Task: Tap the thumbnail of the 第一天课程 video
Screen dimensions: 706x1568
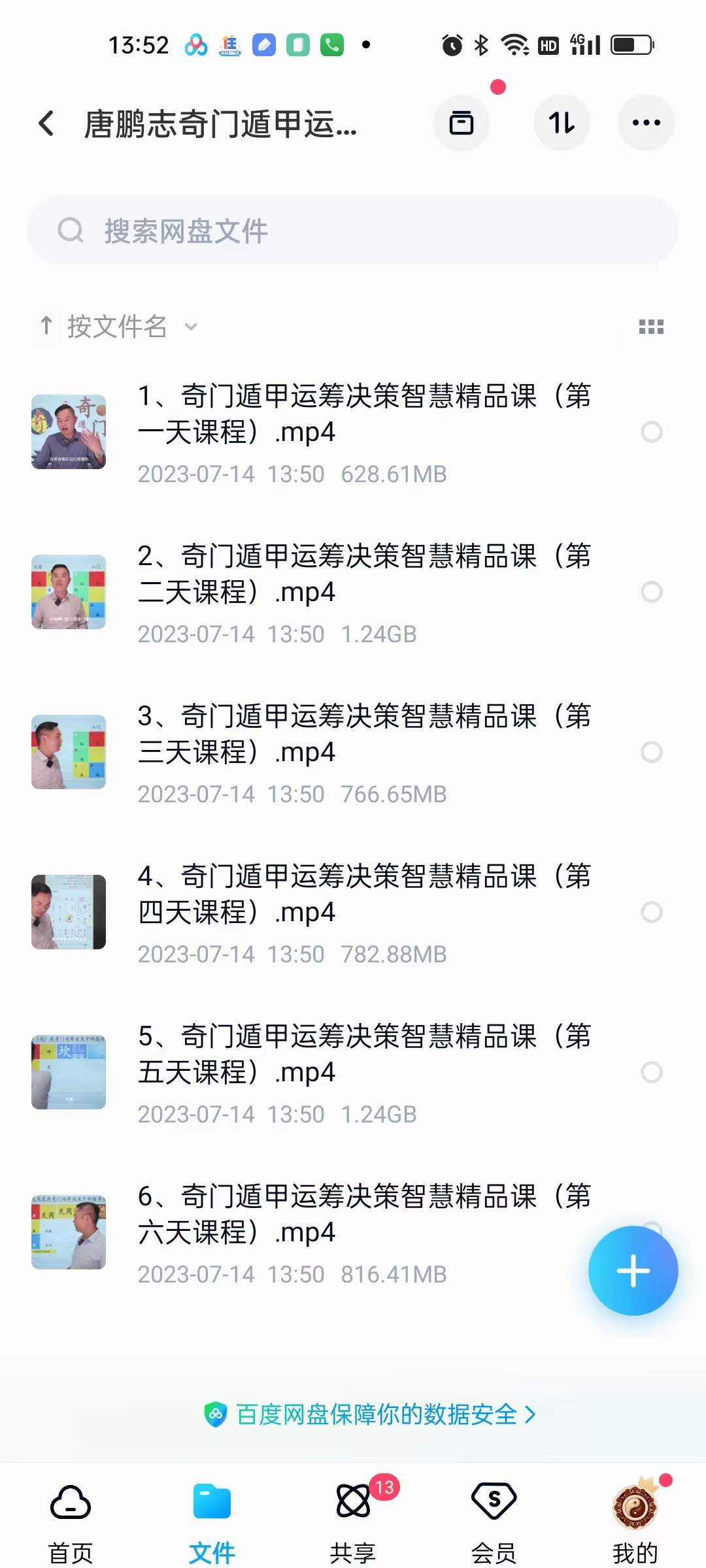Action: (x=68, y=432)
